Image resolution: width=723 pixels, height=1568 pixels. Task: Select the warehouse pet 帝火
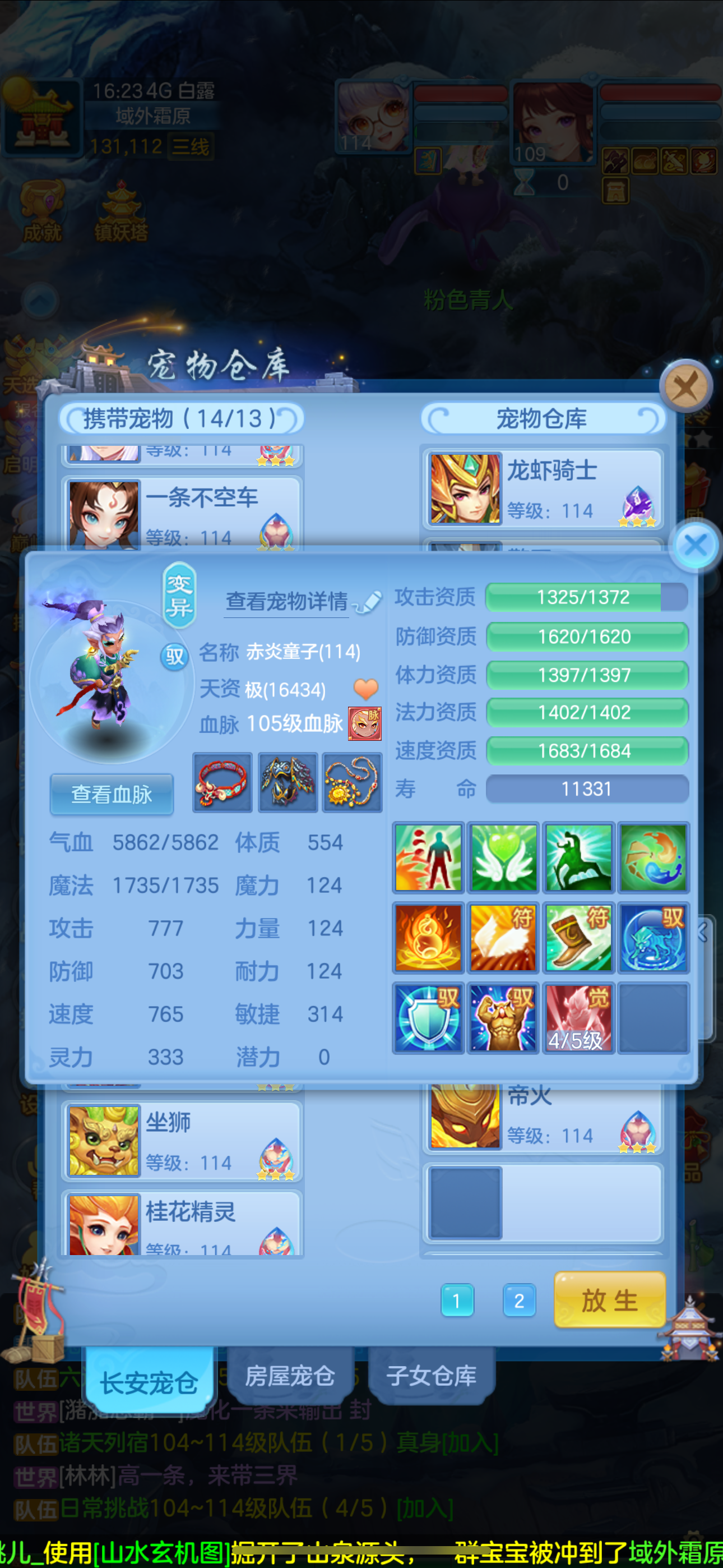(541, 1118)
